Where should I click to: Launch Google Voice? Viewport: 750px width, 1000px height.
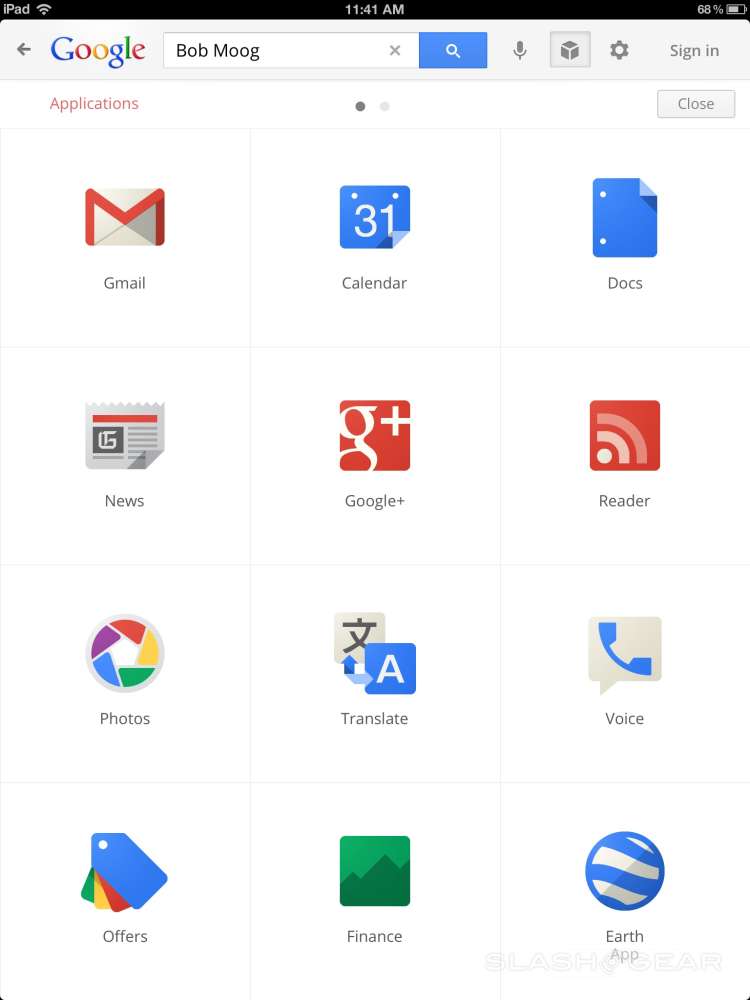pos(625,654)
